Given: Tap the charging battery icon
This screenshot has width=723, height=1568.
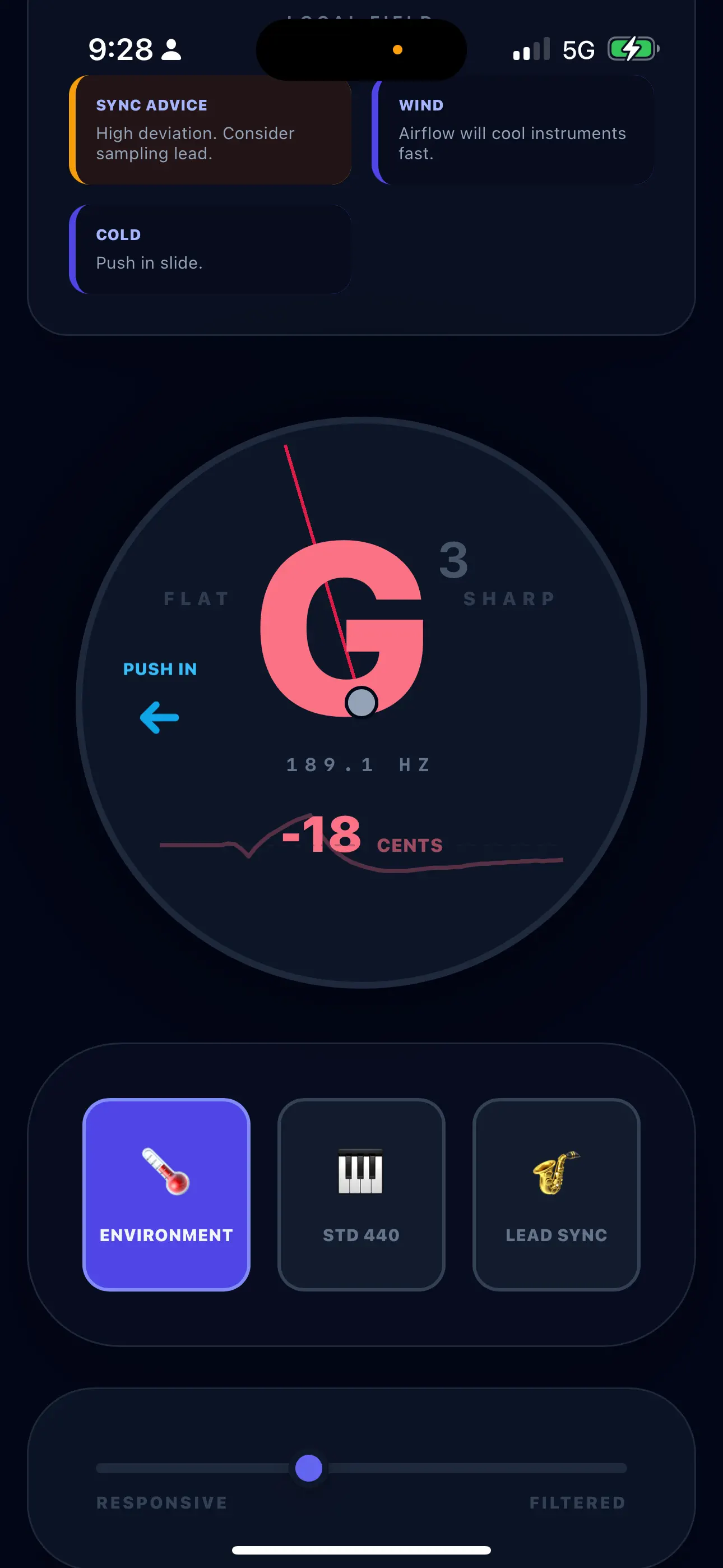Looking at the screenshot, I should (x=632, y=49).
